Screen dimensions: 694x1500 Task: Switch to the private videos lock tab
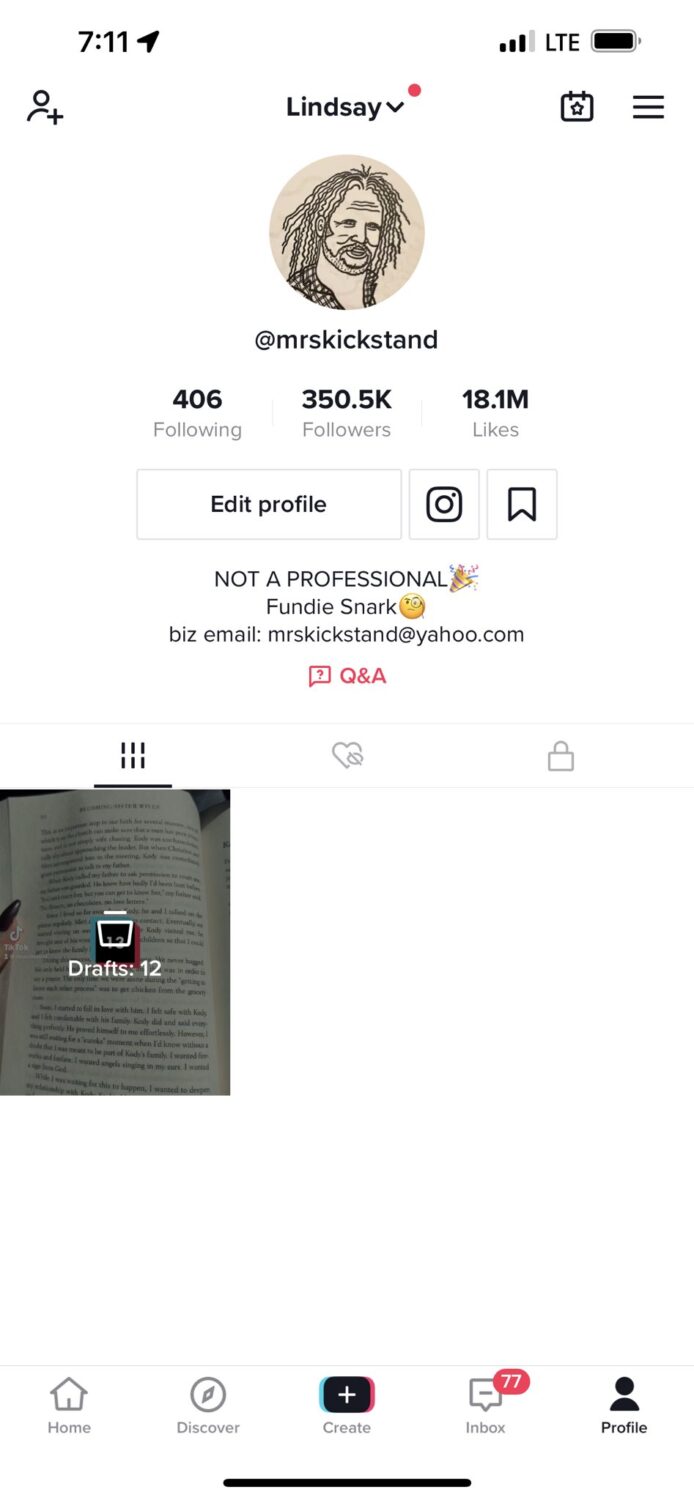pos(561,756)
